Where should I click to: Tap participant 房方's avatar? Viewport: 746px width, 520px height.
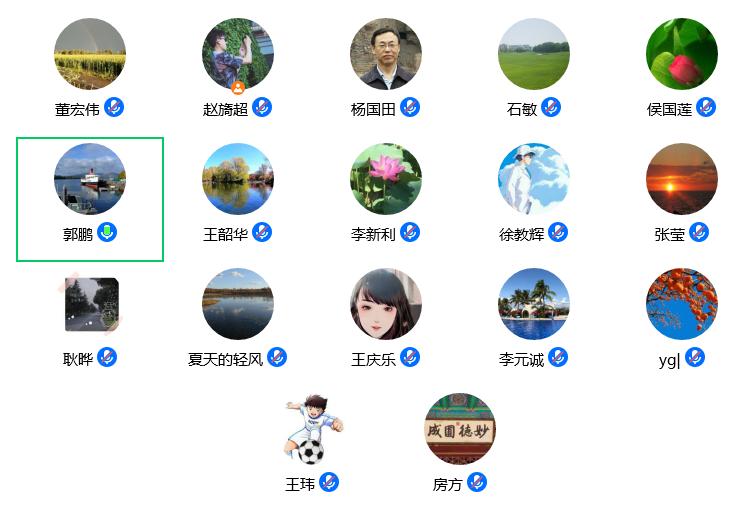[x=460, y=429]
